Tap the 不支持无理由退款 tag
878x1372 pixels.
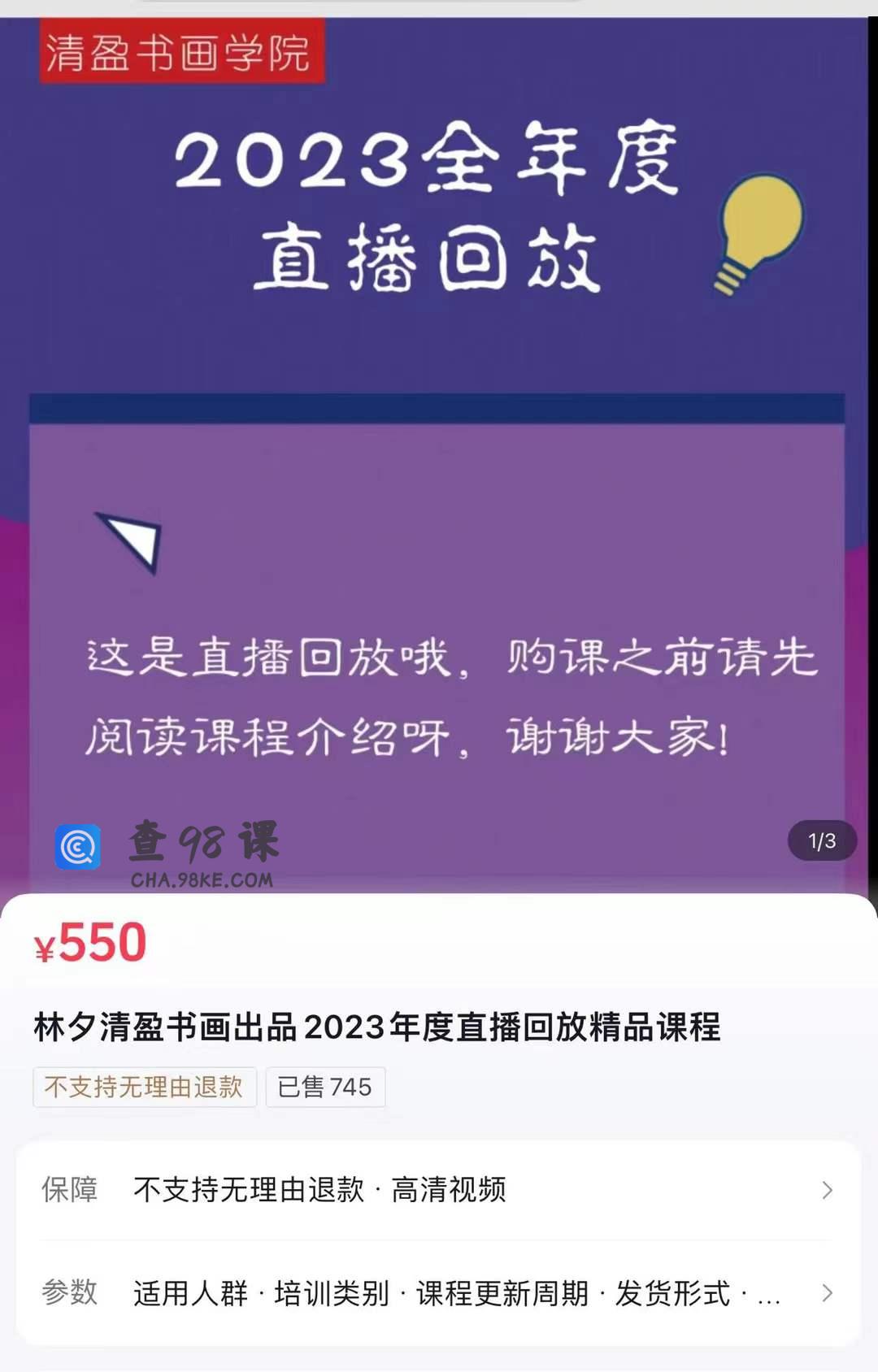pos(145,1087)
